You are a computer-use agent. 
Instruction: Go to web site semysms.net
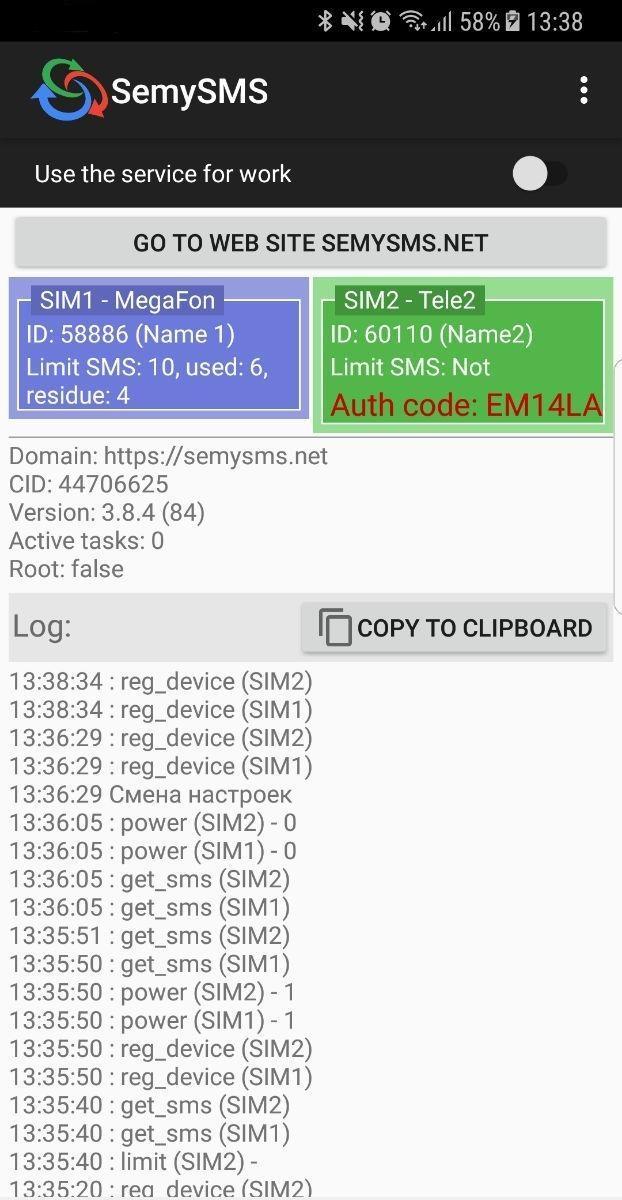coord(310,243)
